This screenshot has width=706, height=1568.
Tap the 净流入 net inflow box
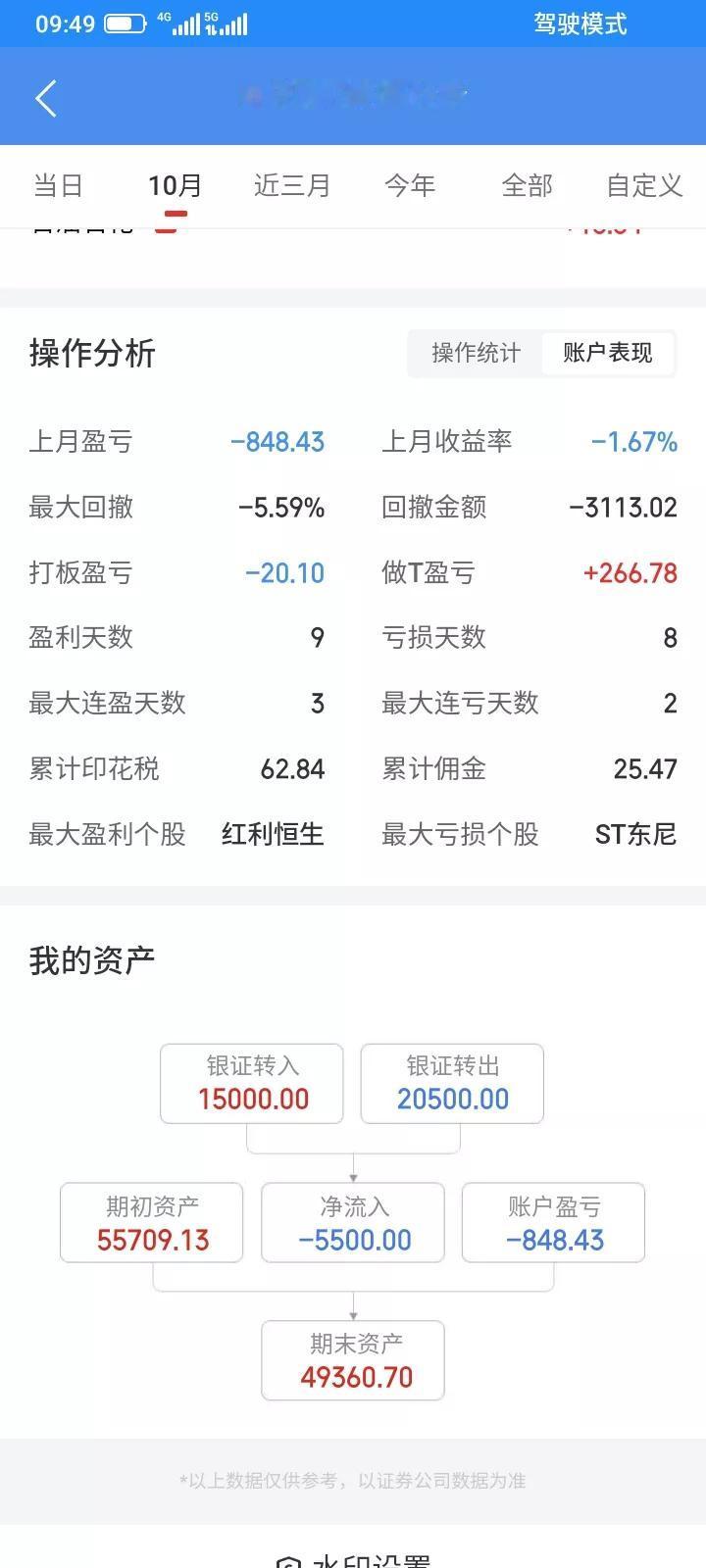(353, 1222)
